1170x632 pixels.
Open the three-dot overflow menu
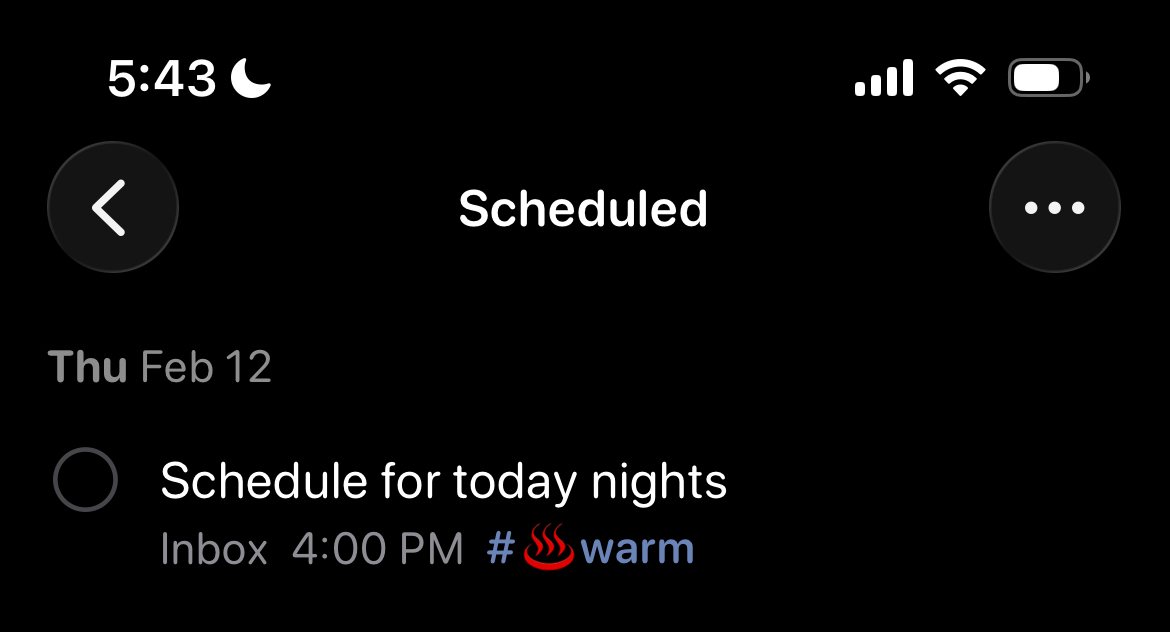1054,208
